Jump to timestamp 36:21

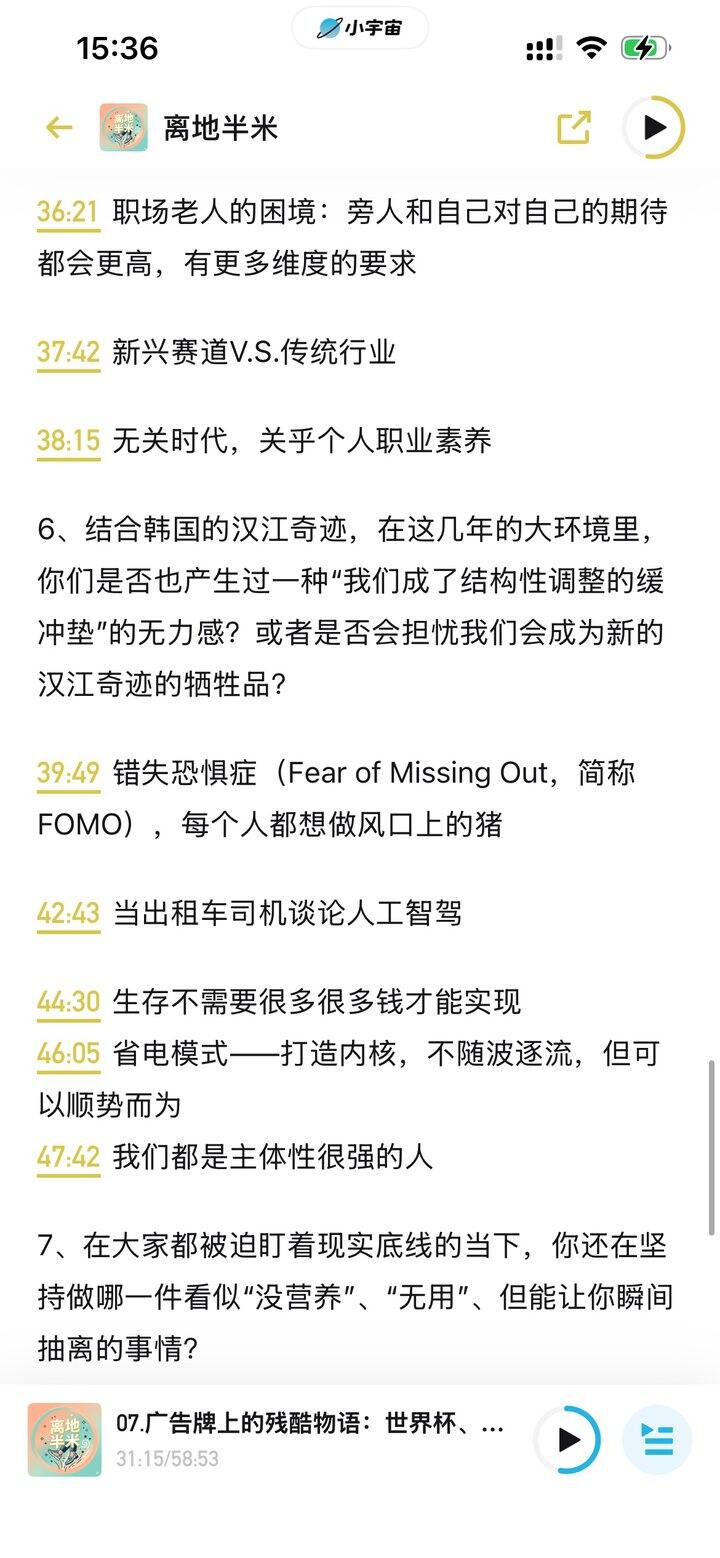tap(68, 212)
